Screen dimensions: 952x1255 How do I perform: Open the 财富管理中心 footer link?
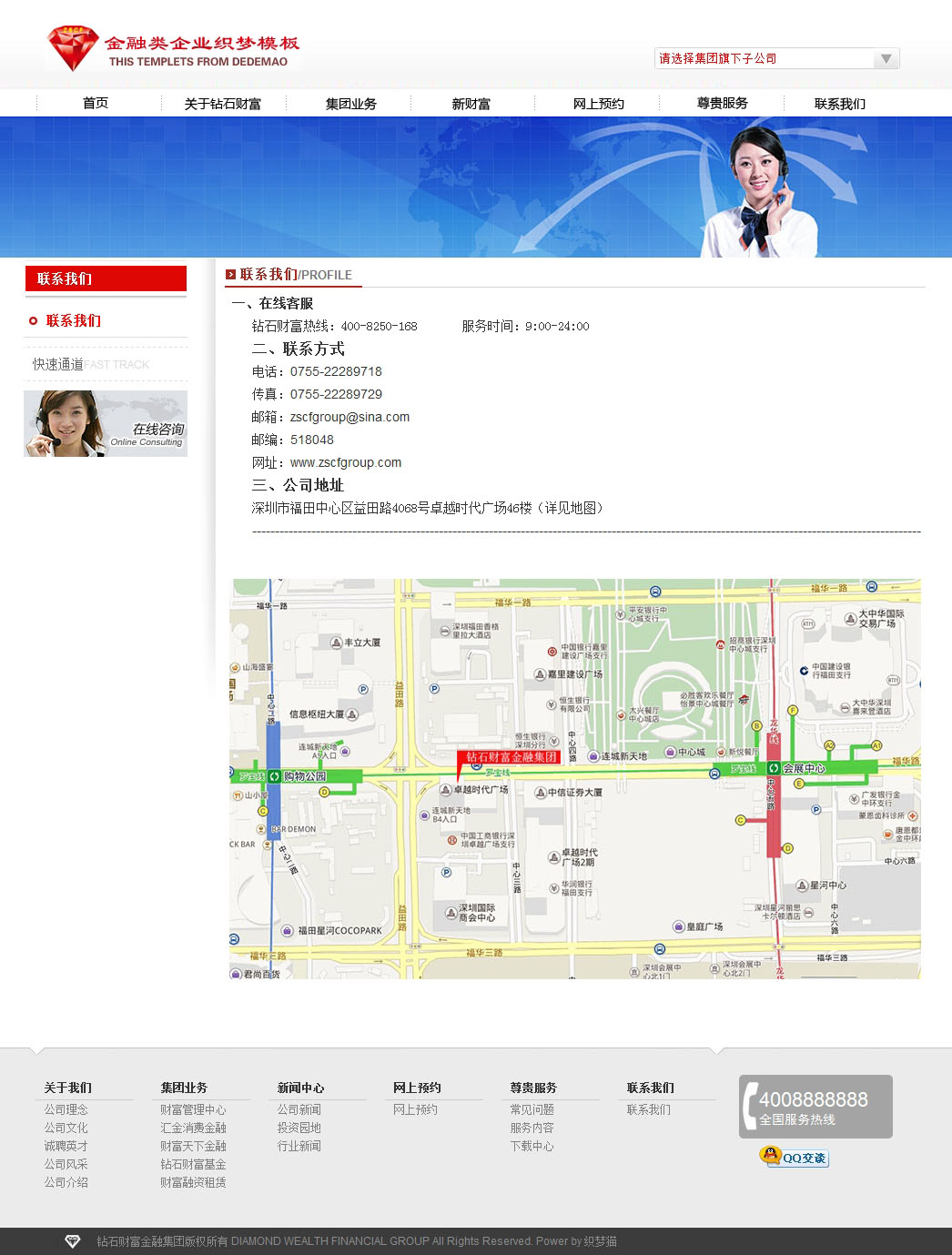[193, 1109]
